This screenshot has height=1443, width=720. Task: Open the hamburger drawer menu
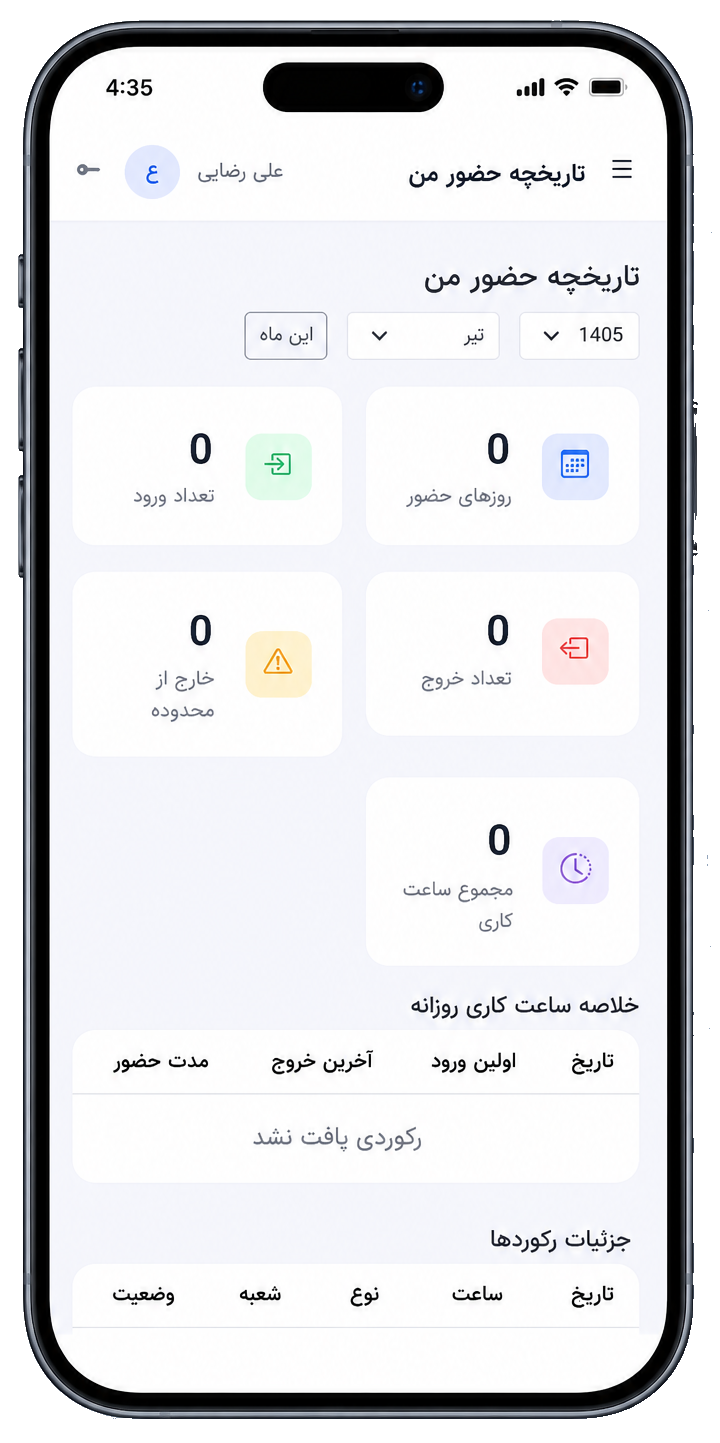tap(622, 170)
